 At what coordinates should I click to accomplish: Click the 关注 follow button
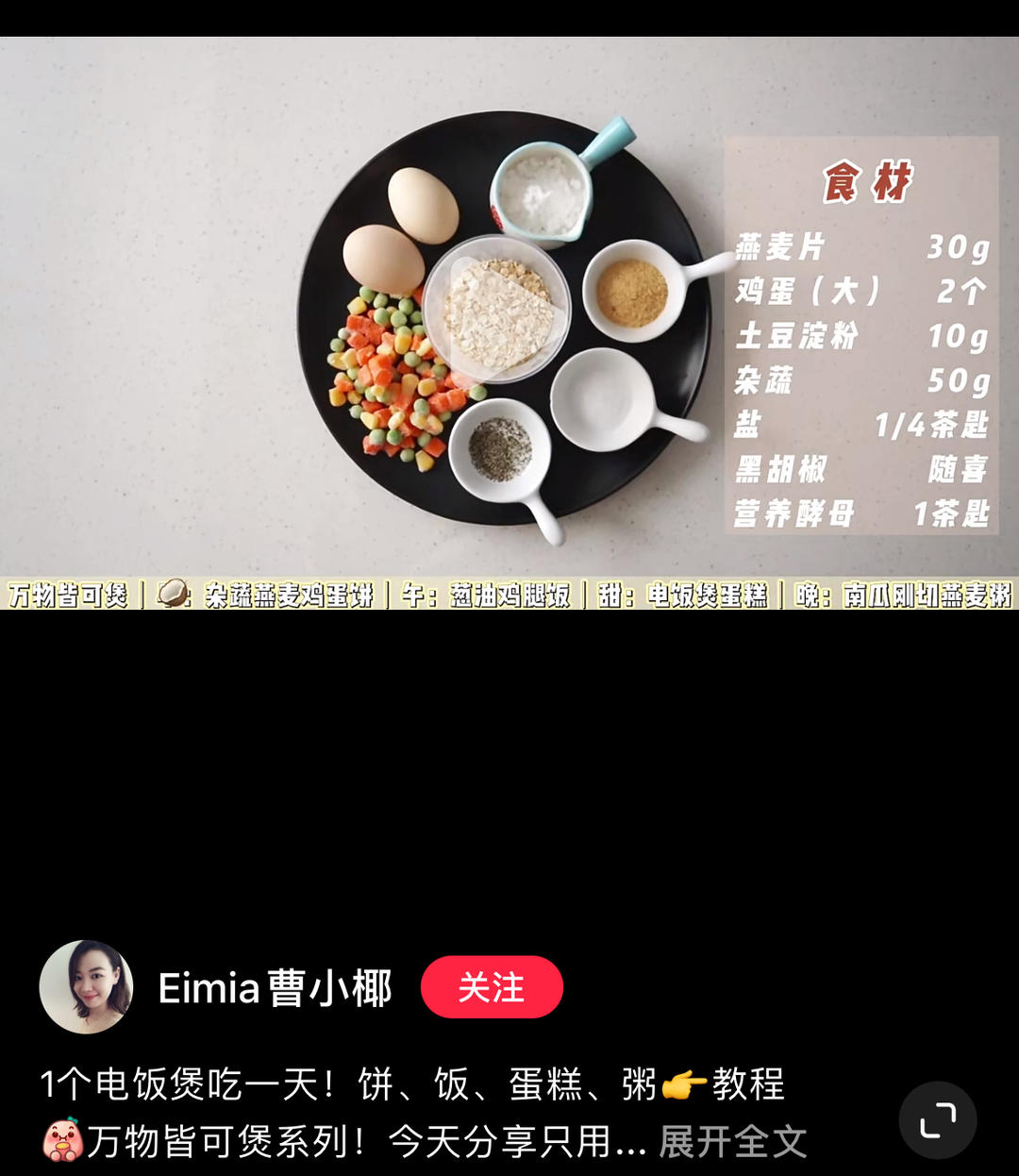(491, 985)
